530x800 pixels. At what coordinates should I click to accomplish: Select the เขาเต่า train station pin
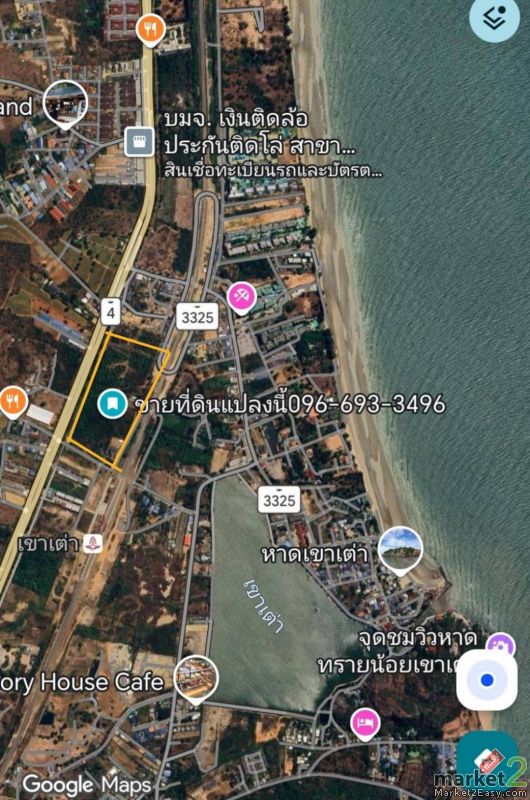click(x=93, y=543)
